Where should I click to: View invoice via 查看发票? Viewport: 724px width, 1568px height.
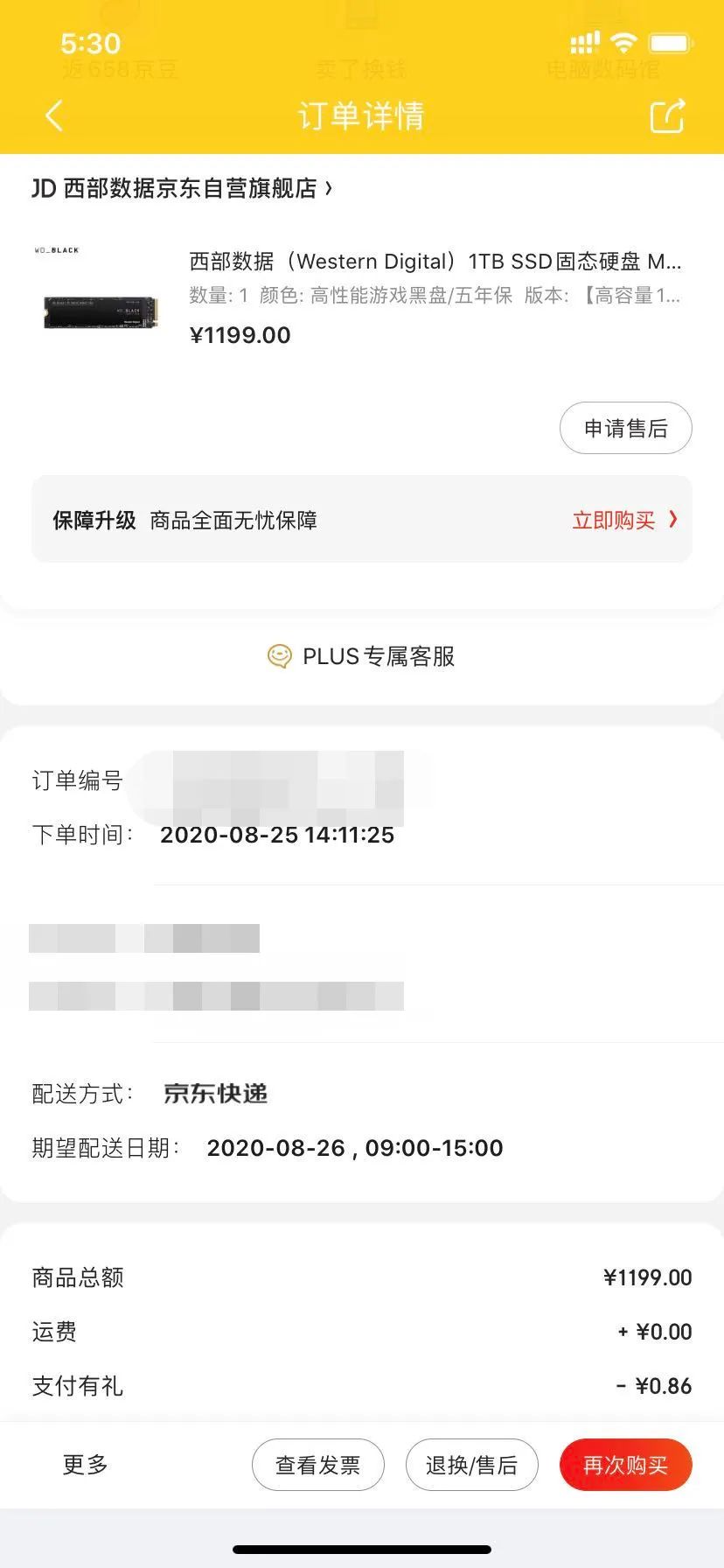317,1465
